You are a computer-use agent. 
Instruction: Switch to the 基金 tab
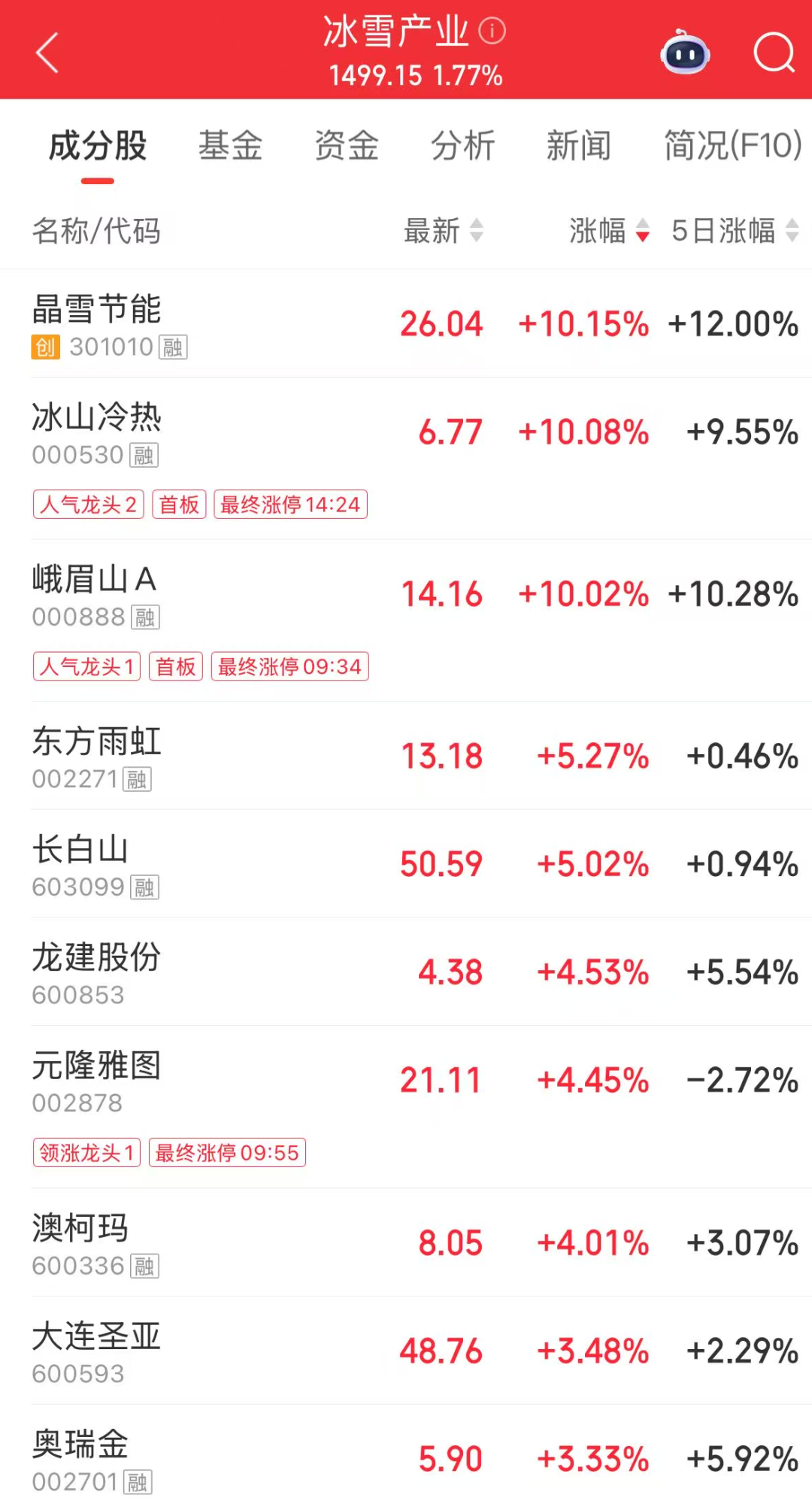click(x=230, y=146)
